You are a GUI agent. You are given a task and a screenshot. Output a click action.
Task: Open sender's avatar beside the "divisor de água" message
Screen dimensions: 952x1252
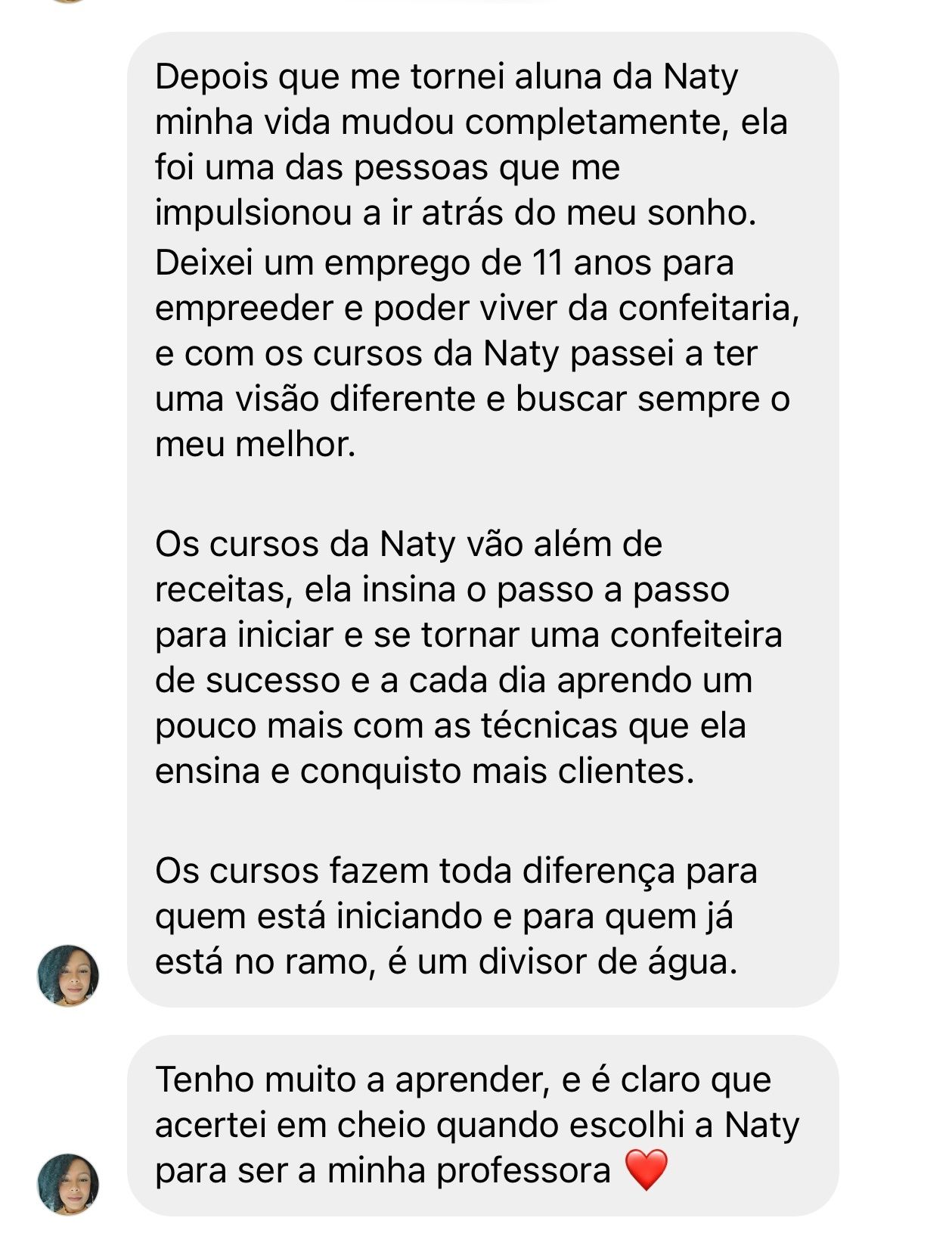[x=68, y=975]
